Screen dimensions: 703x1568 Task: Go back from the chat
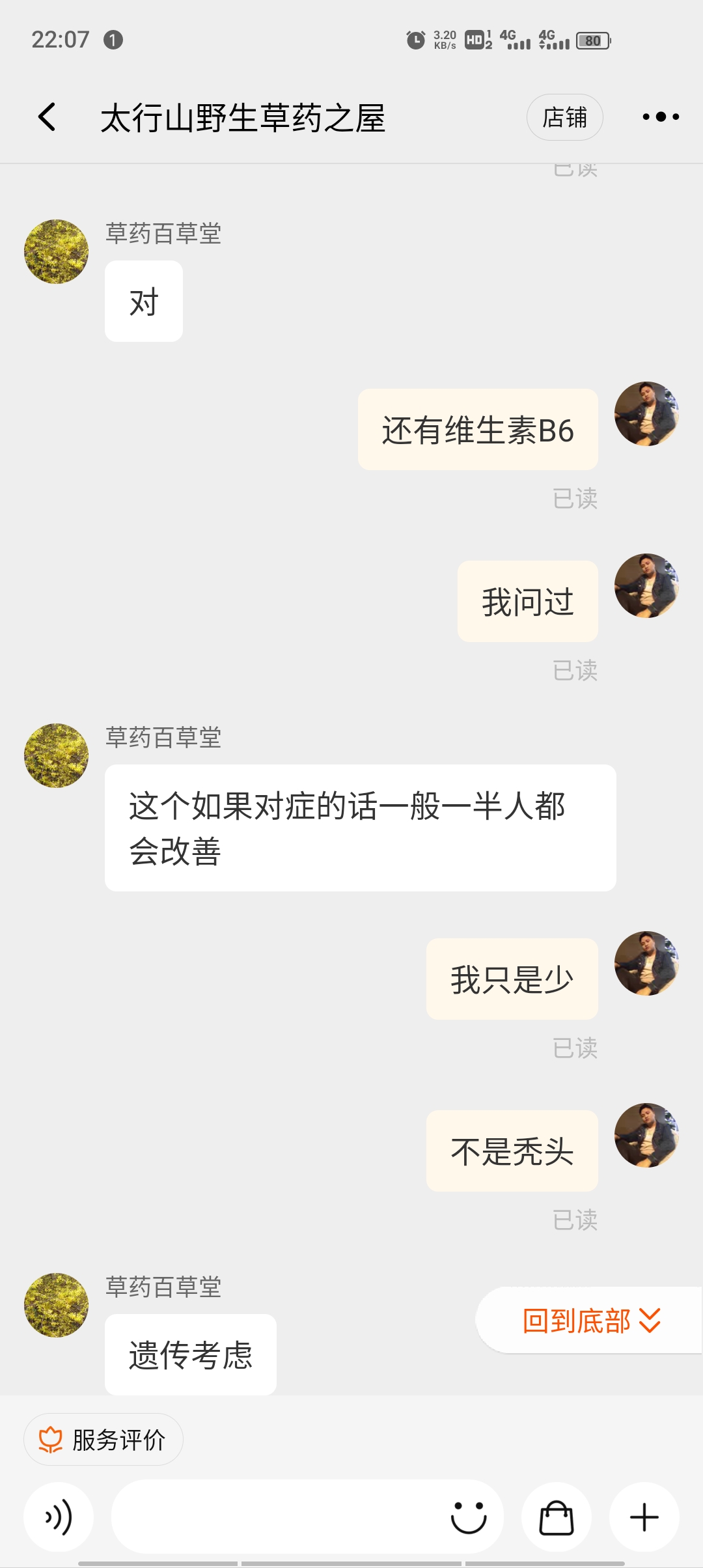(x=47, y=117)
